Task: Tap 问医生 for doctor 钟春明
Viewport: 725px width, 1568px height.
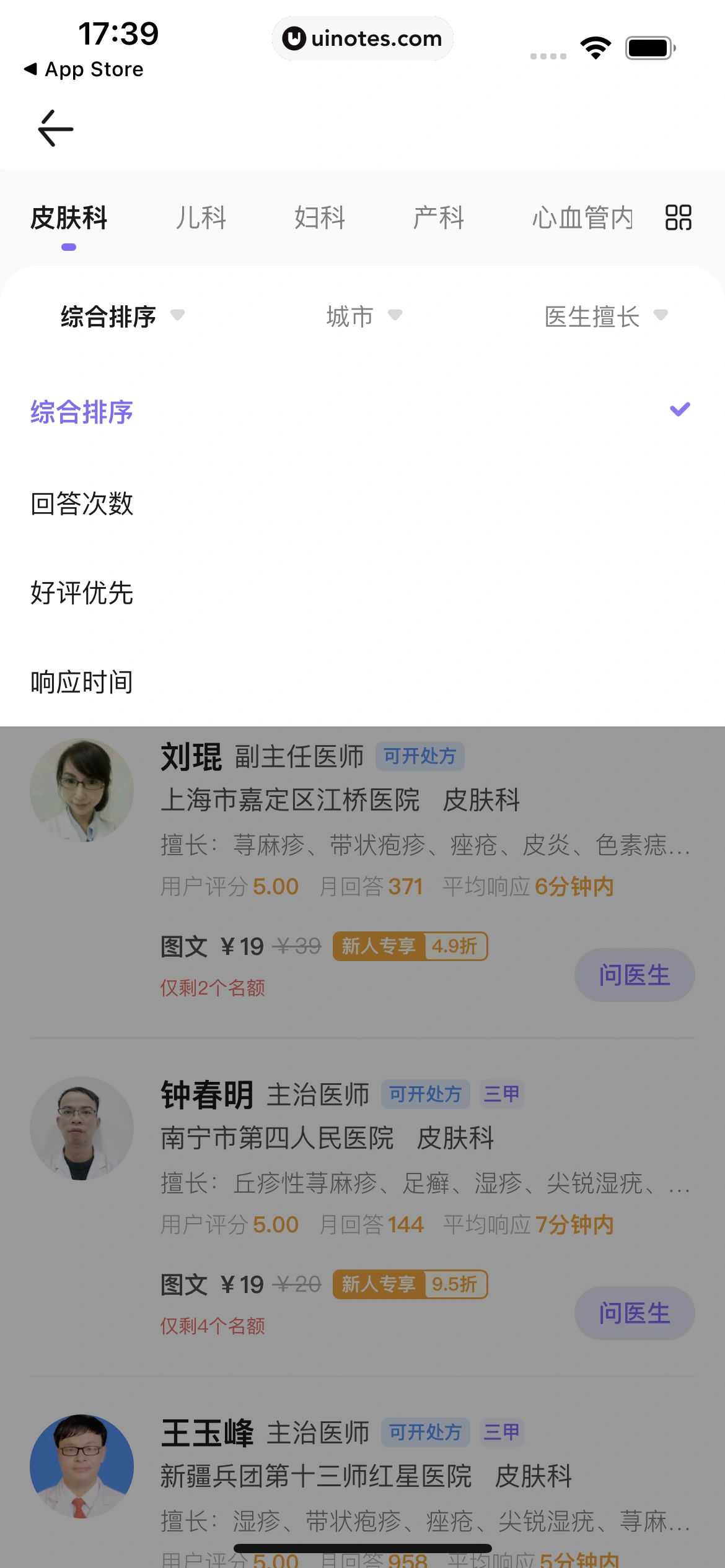Action: point(634,1313)
